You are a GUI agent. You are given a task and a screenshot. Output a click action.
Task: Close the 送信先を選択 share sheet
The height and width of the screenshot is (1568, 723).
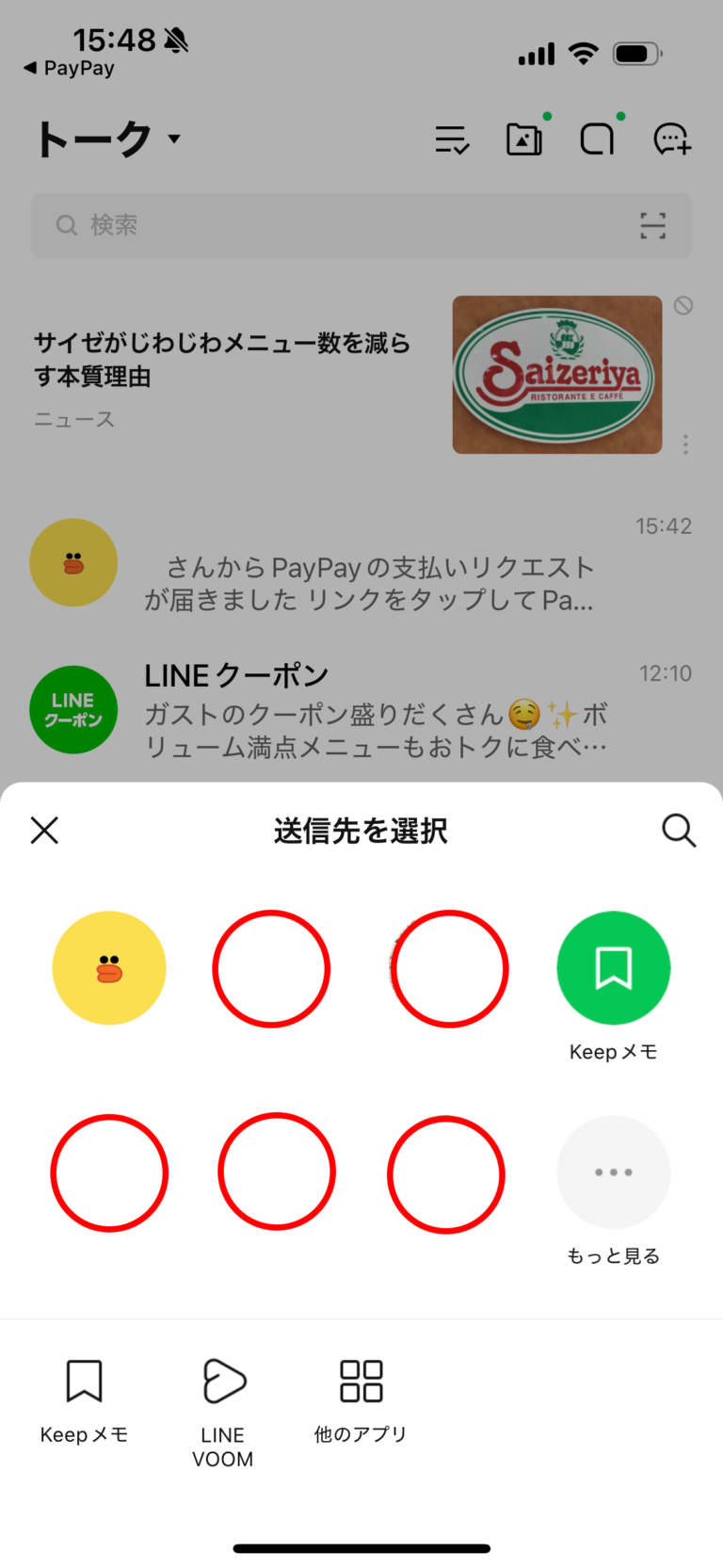coord(44,831)
